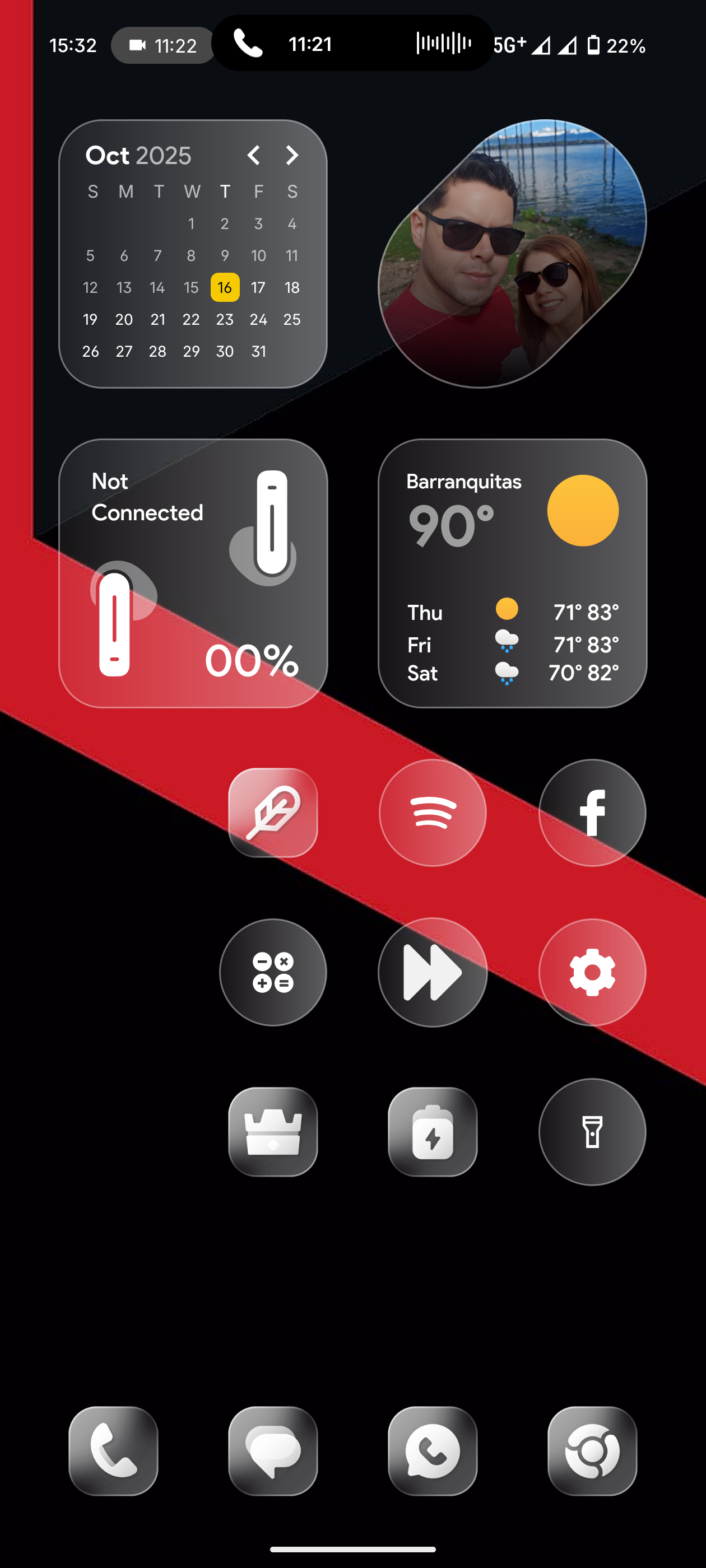Image resolution: width=706 pixels, height=1568 pixels.
Task: Open Chrome browser in dock
Action: [592, 1450]
